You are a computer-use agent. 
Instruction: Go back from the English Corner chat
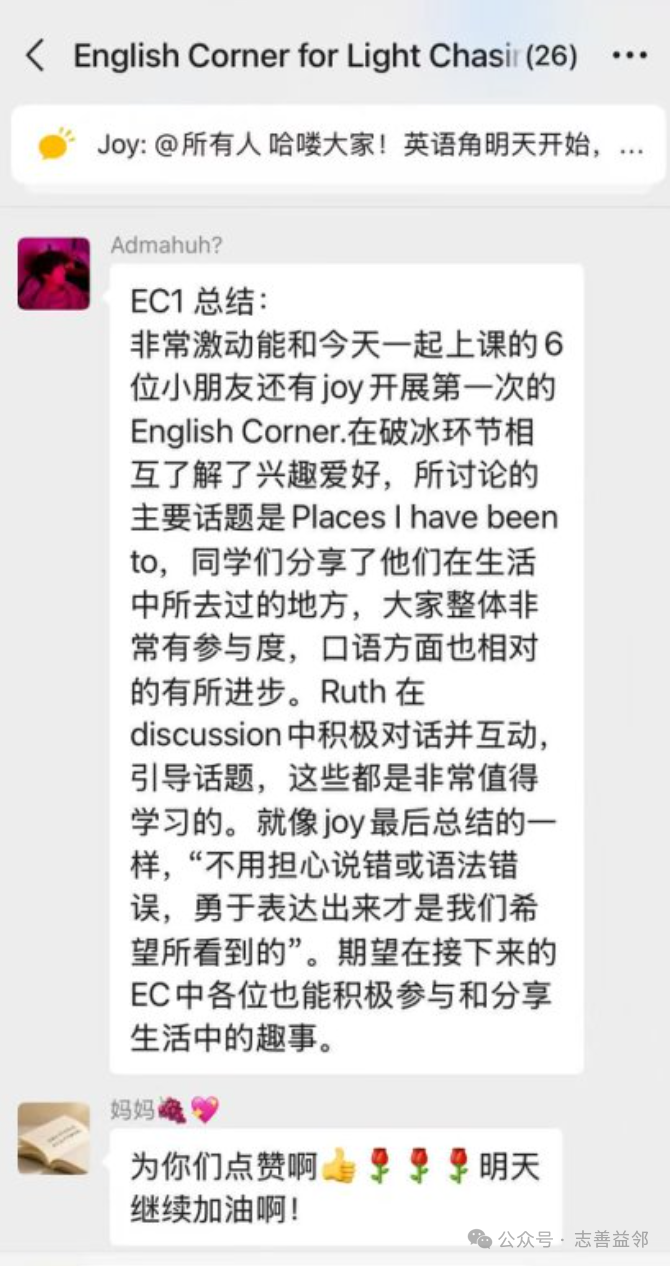(36, 56)
